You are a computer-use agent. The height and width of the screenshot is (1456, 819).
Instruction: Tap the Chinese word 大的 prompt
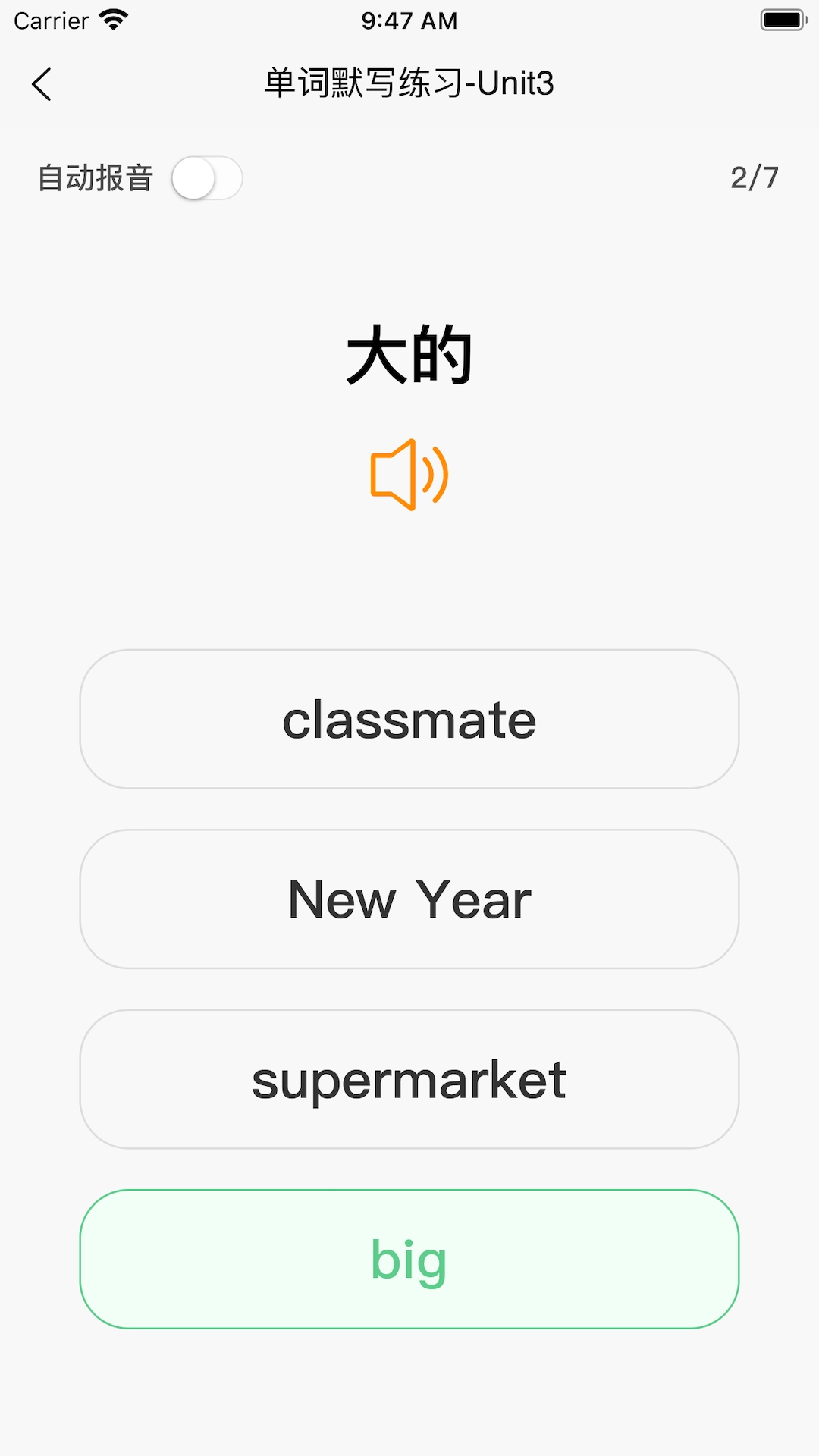(409, 353)
